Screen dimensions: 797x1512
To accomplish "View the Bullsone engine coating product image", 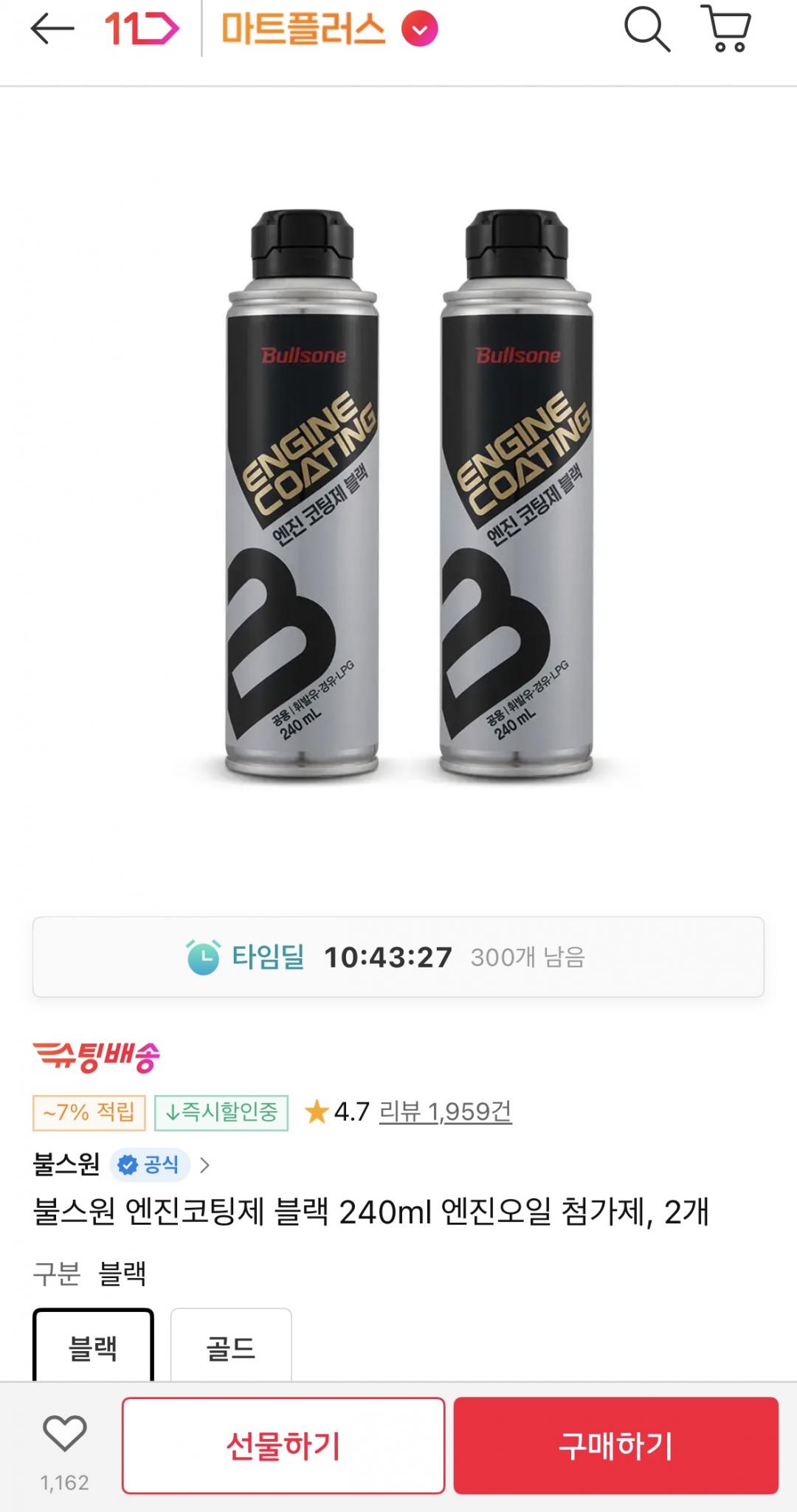I will click(x=409, y=494).
